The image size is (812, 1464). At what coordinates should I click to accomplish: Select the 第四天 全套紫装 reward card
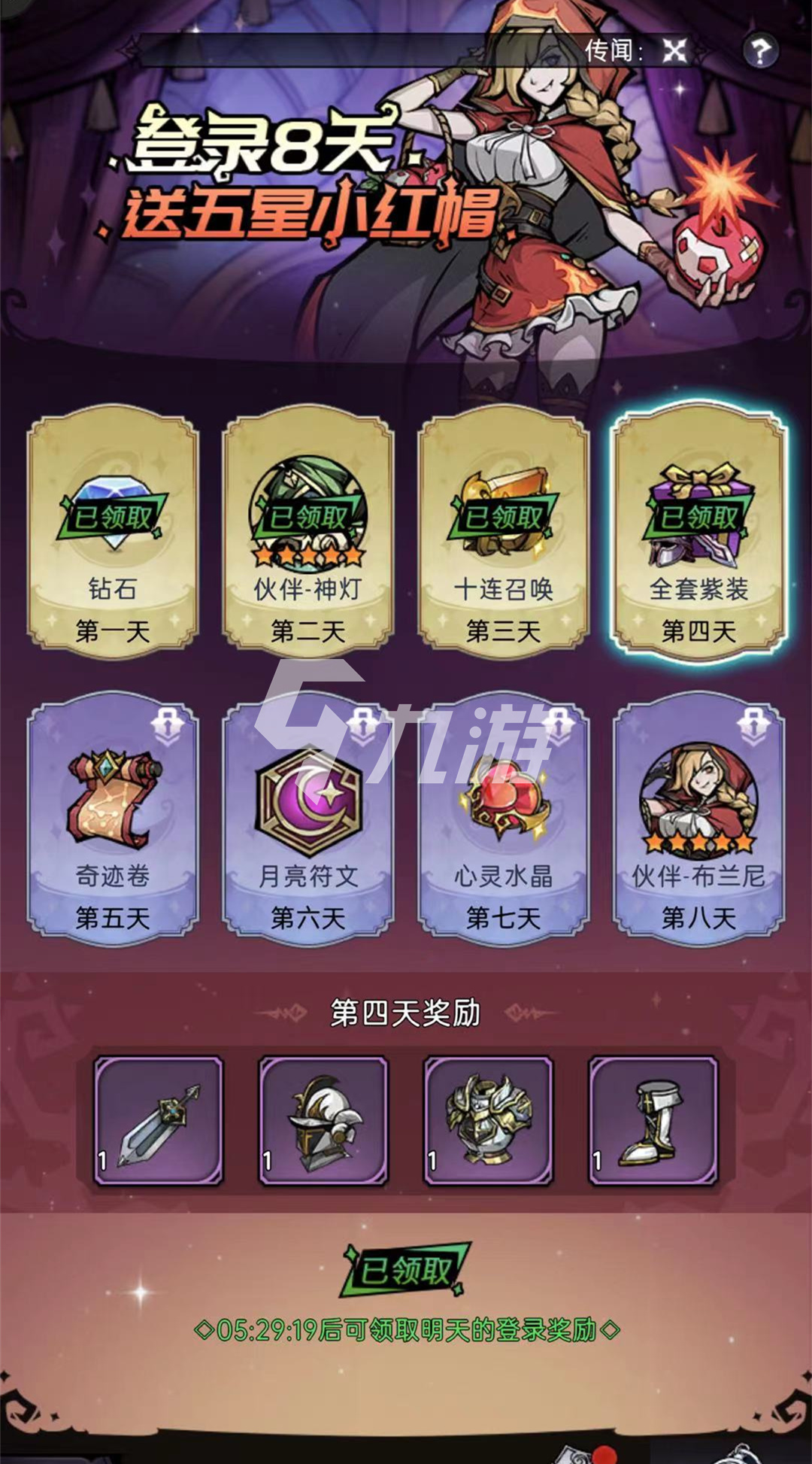tap(699, 531)
